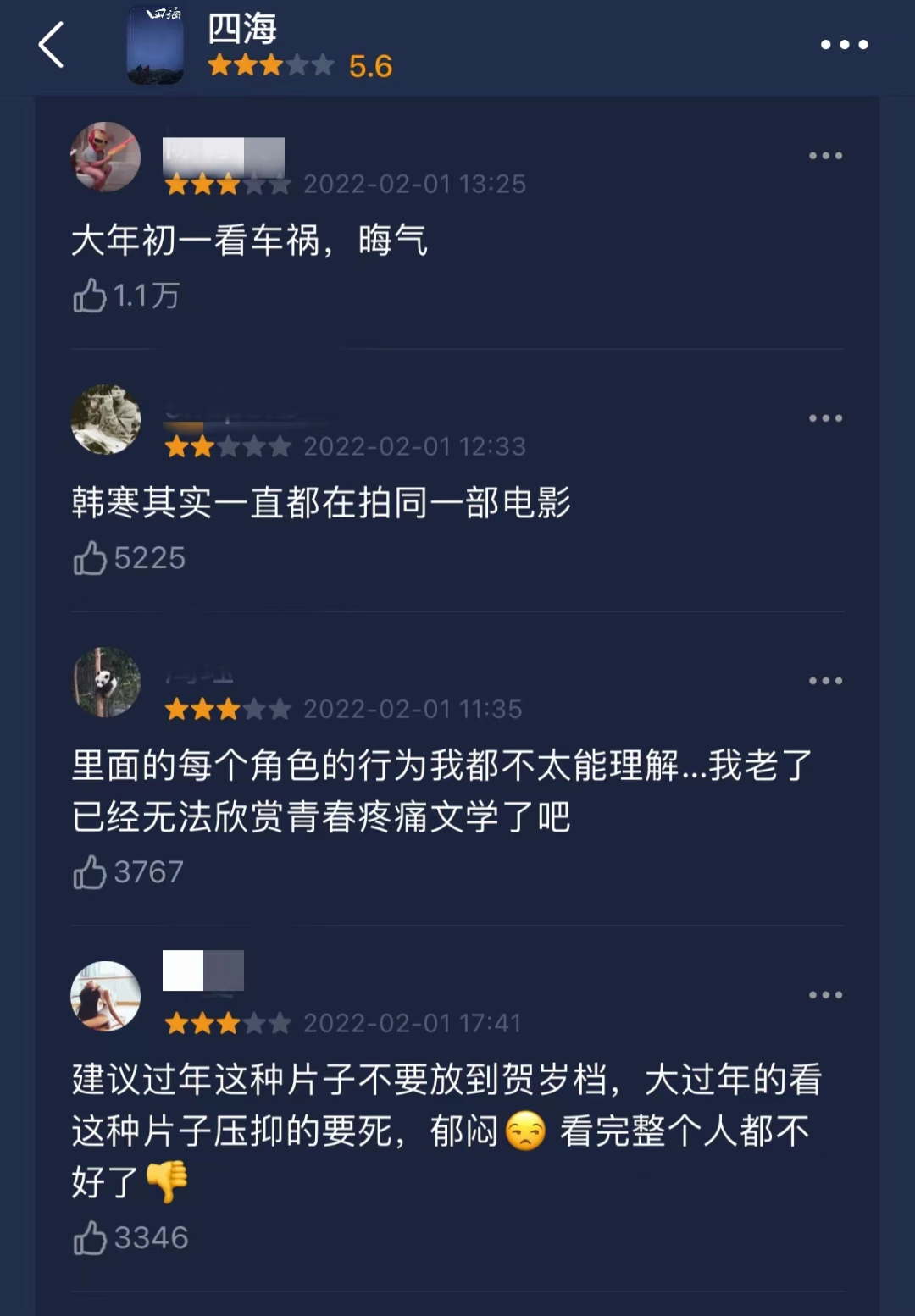The width and height of the screenshot is (915, 1316).
Task: Open the avatar of the 17:41 reviewer
Action: [x=106, y=997]
